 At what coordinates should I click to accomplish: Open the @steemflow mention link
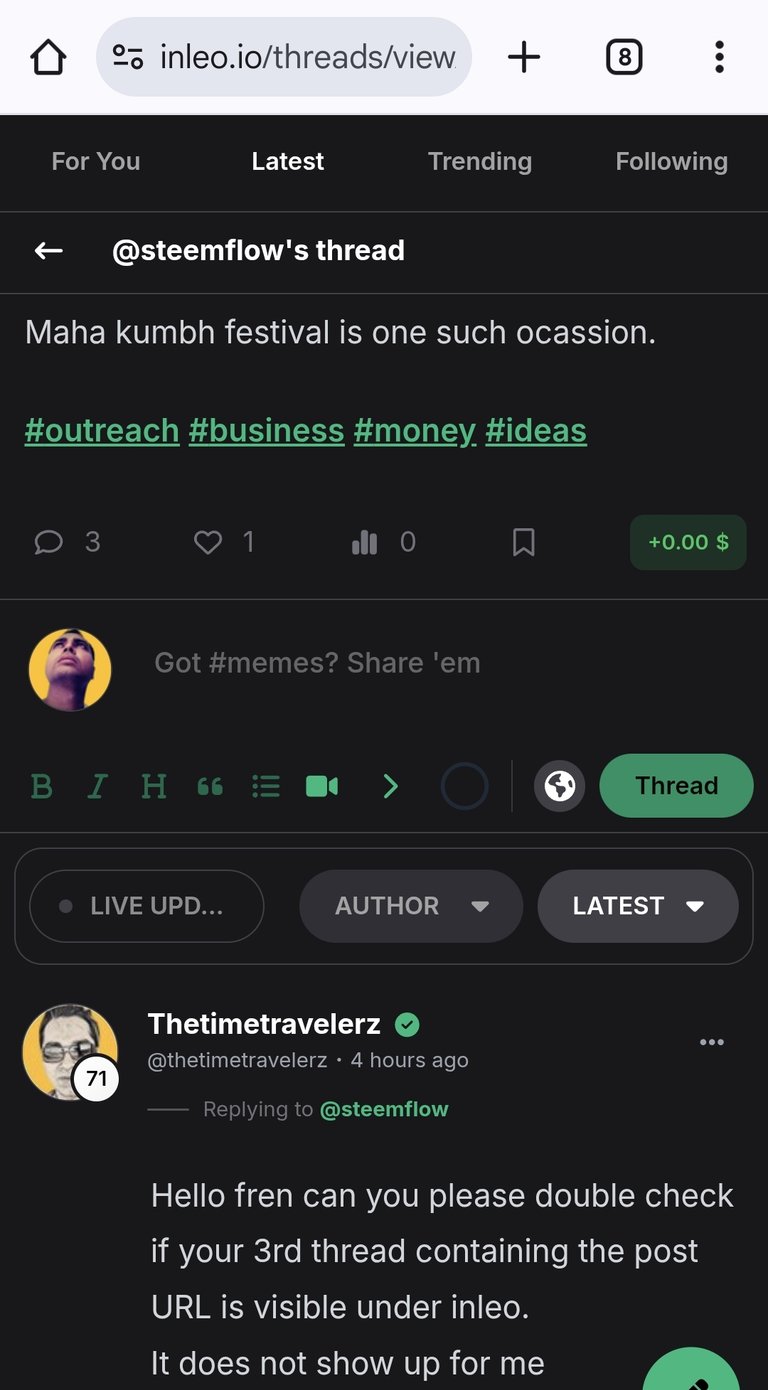(384, 1109)
